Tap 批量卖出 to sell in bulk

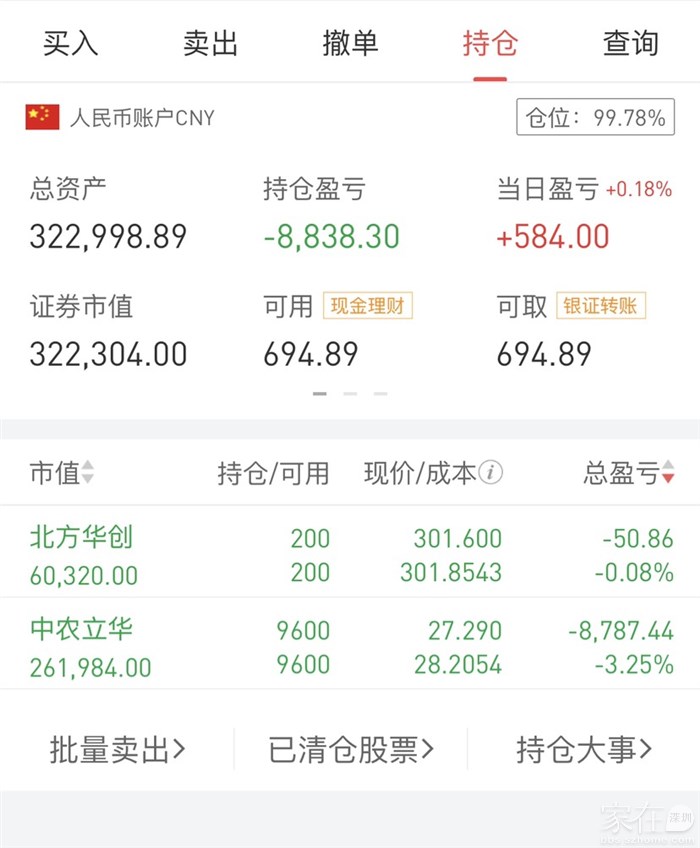tap(117, 749)
